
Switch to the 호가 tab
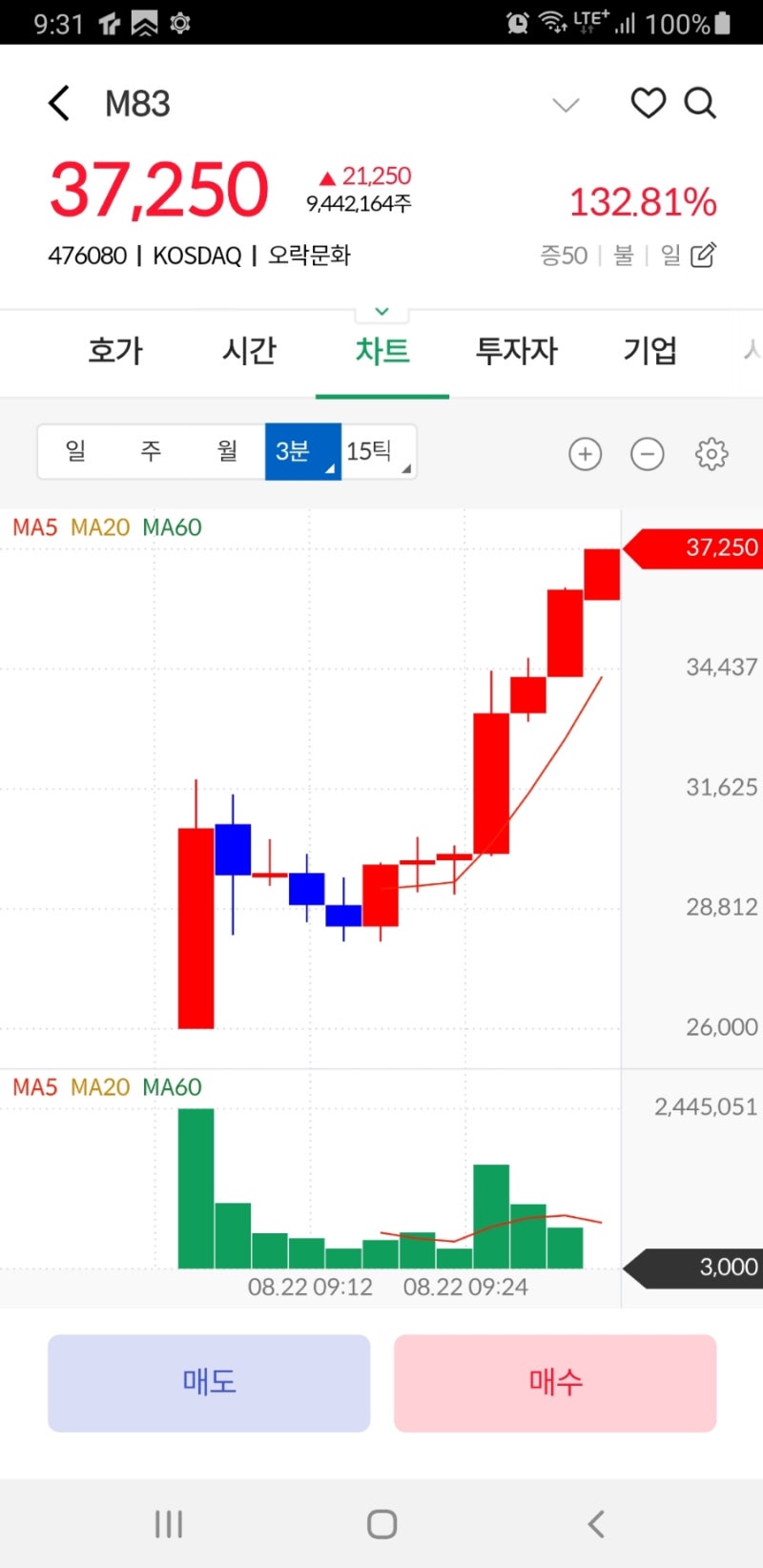click(x=115, y=351)
